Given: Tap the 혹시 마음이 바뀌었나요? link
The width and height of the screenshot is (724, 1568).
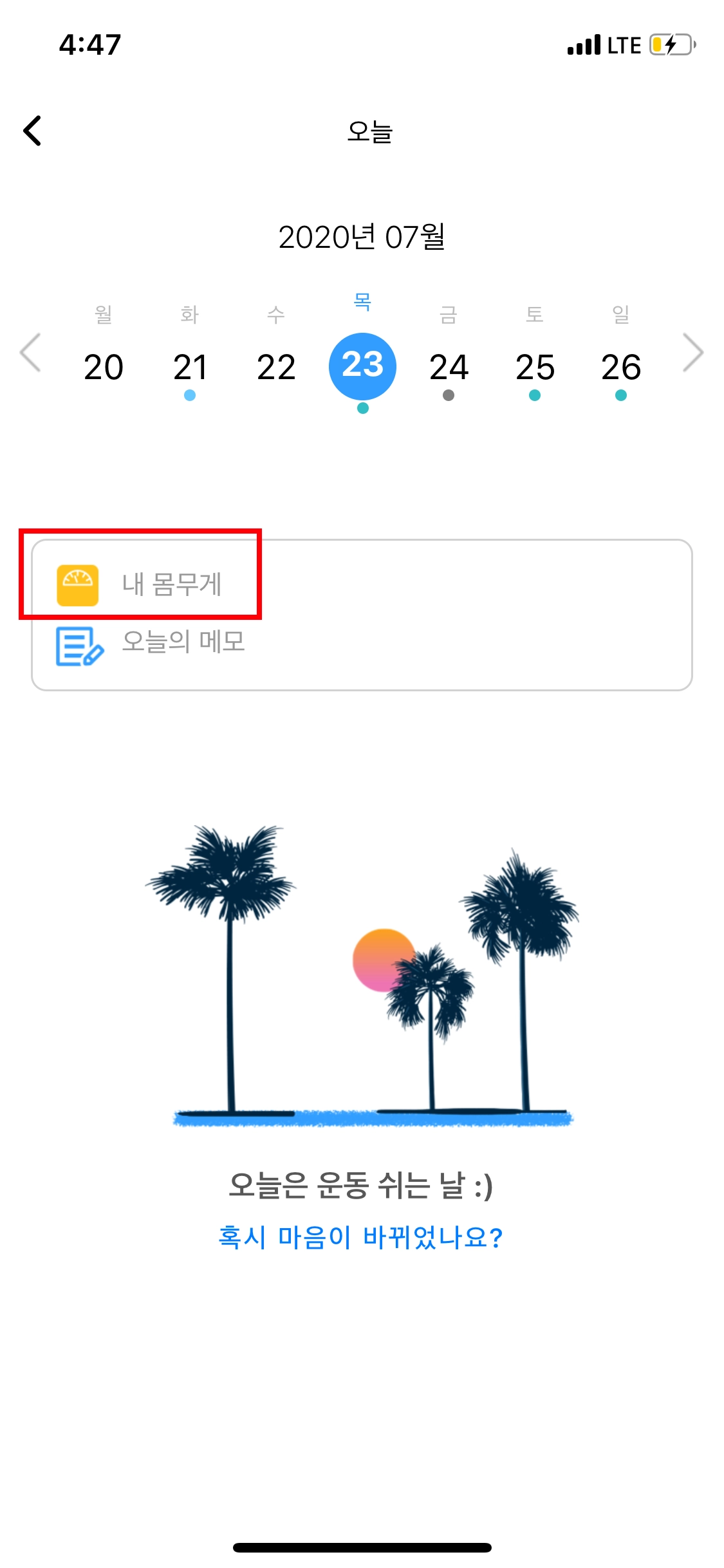Looking at the screenshot, I should tap(360, 1237).
